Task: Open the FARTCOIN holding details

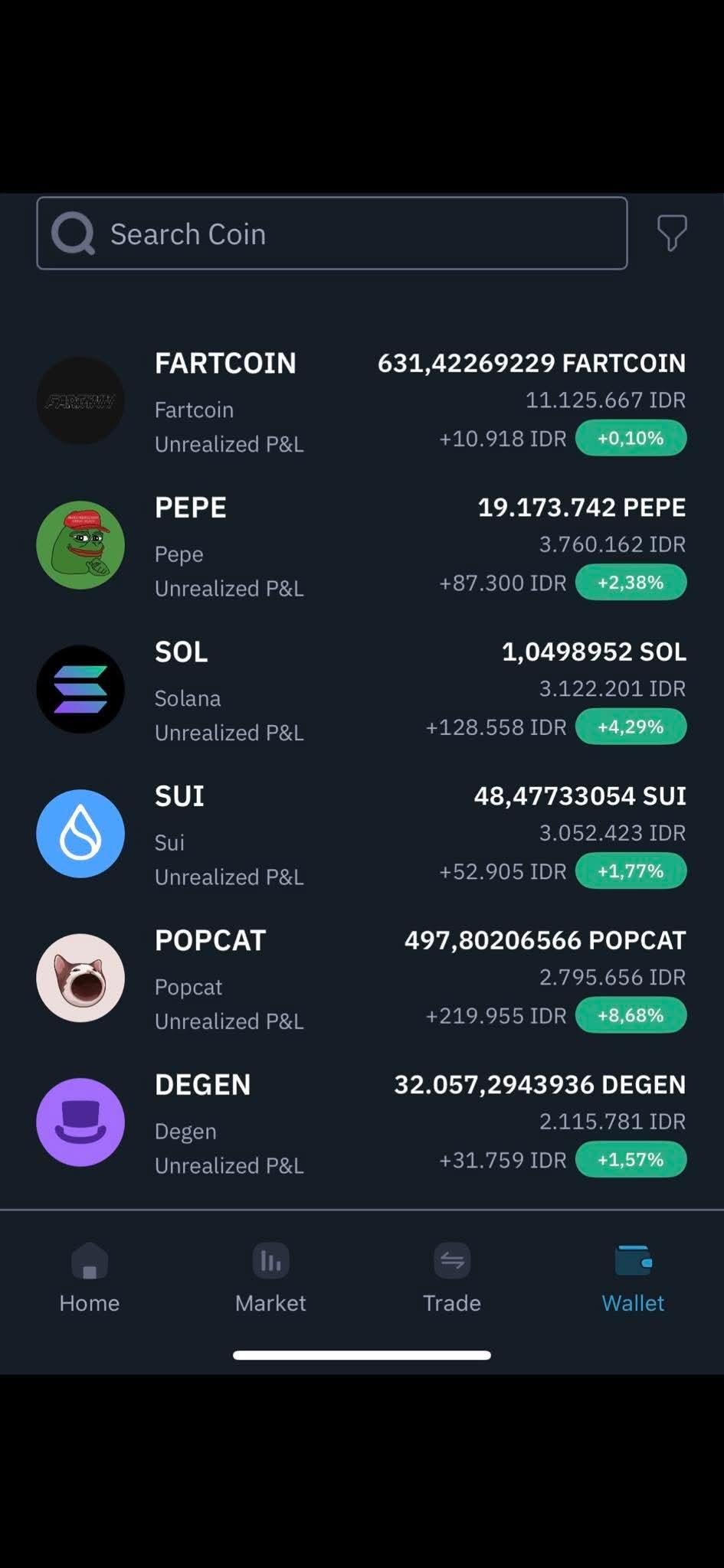Action: click(361, 401)
